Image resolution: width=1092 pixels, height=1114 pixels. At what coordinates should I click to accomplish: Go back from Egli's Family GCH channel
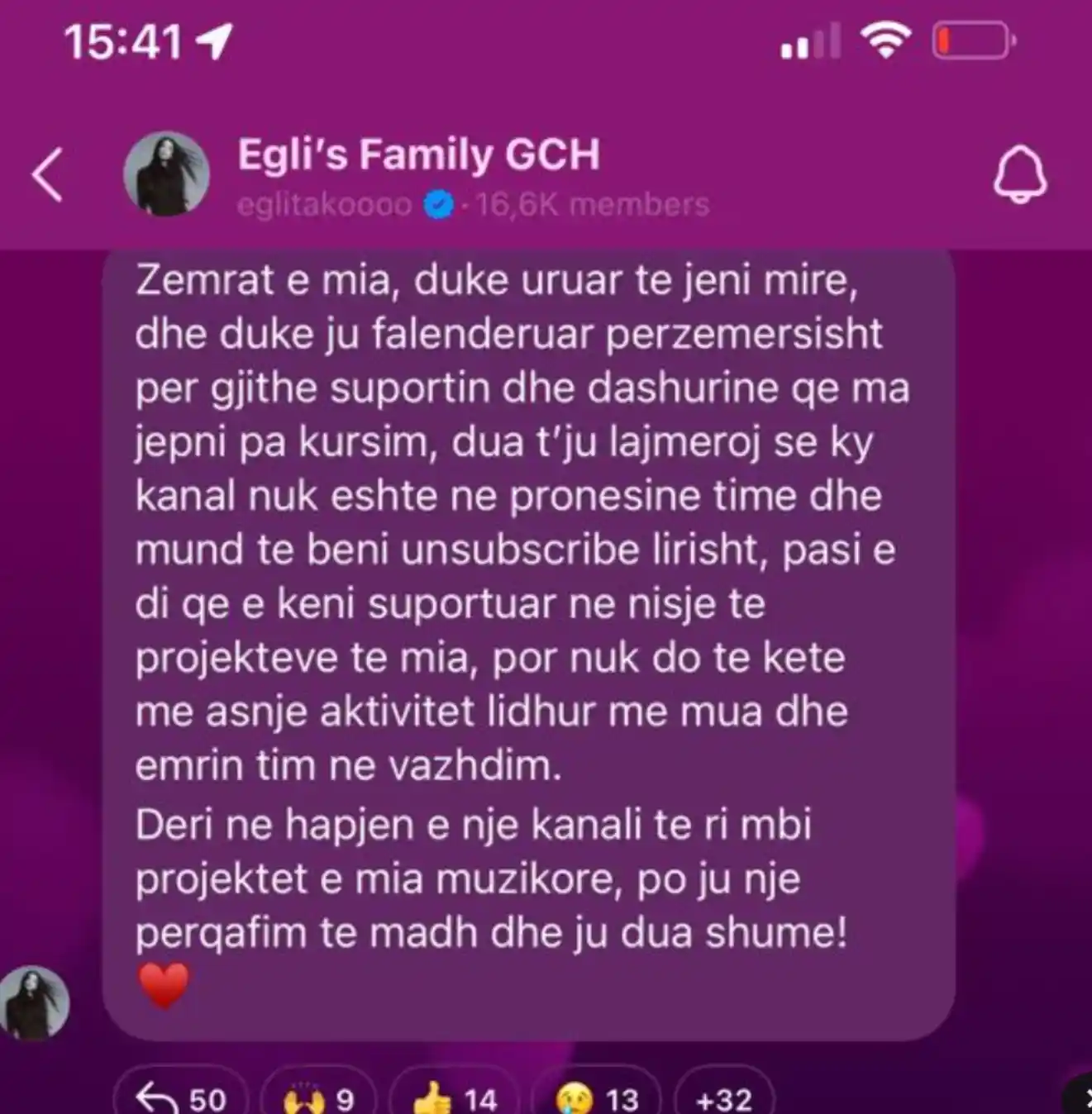tap(47, 175)
